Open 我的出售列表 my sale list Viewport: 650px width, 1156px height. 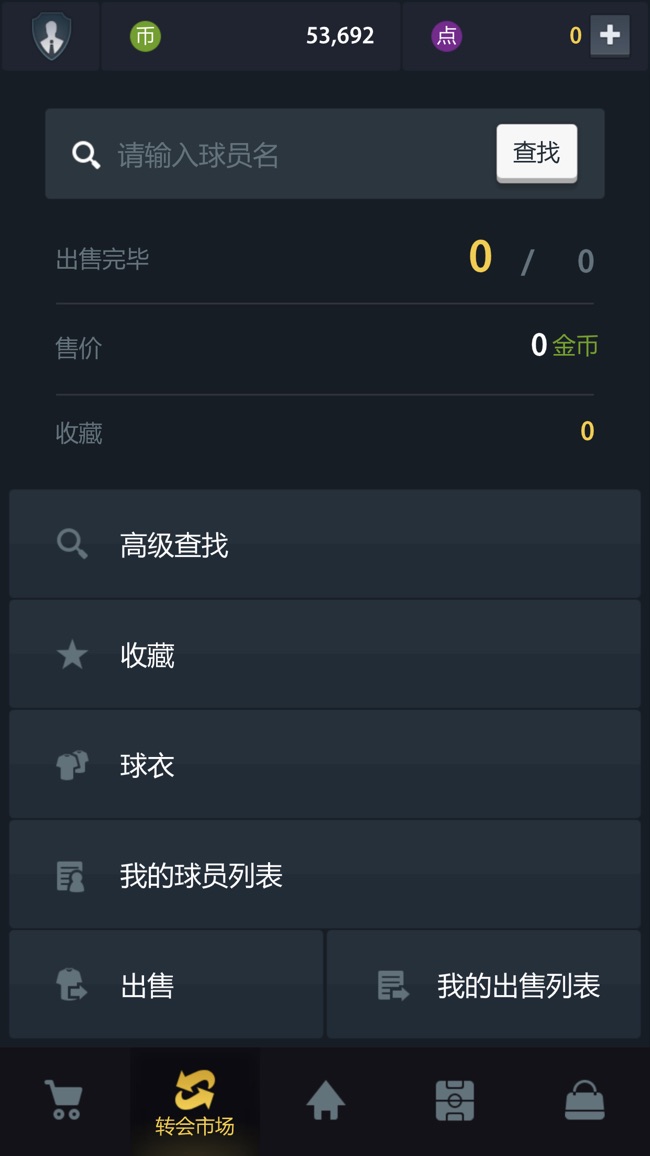(484, 985)
